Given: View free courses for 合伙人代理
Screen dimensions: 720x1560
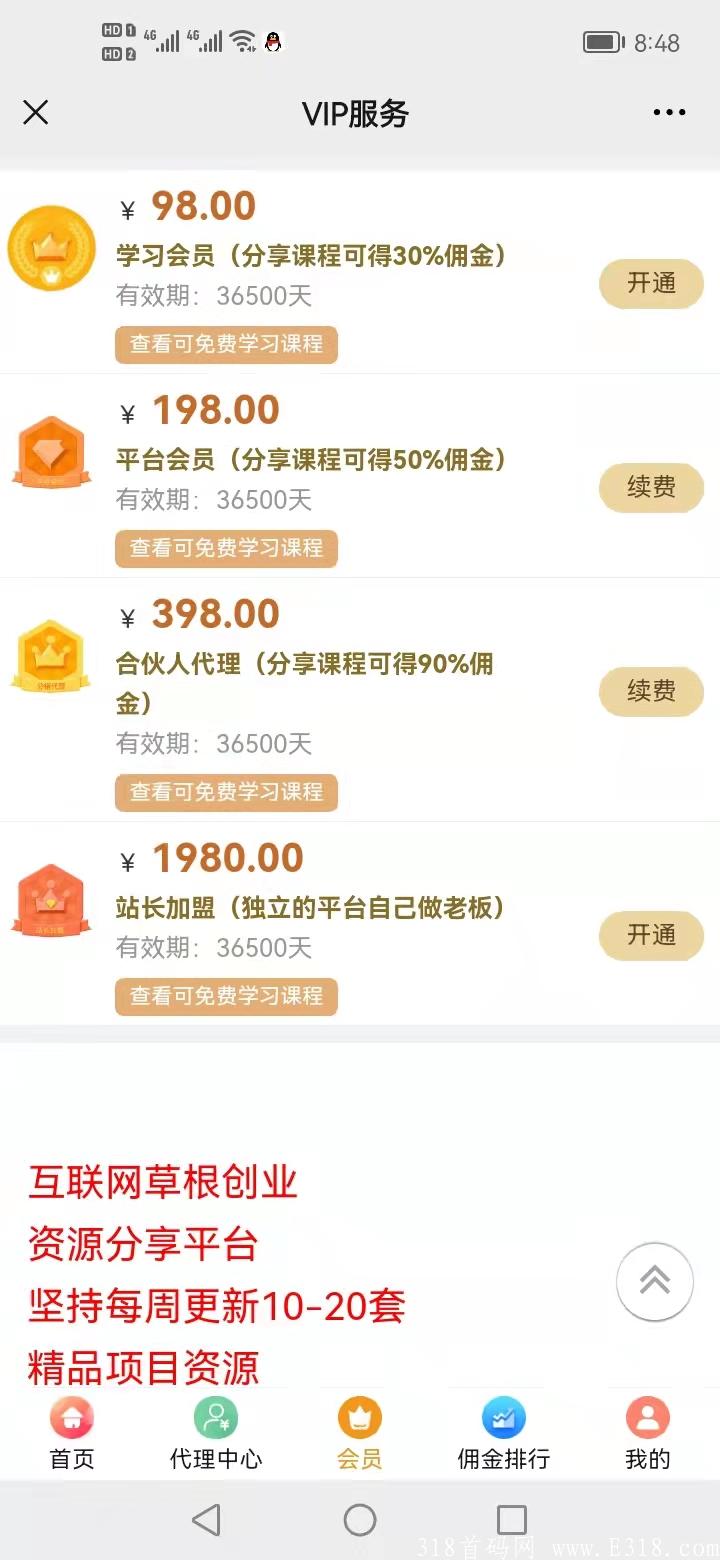Looking at the screenshot, I should click(227, 792).
